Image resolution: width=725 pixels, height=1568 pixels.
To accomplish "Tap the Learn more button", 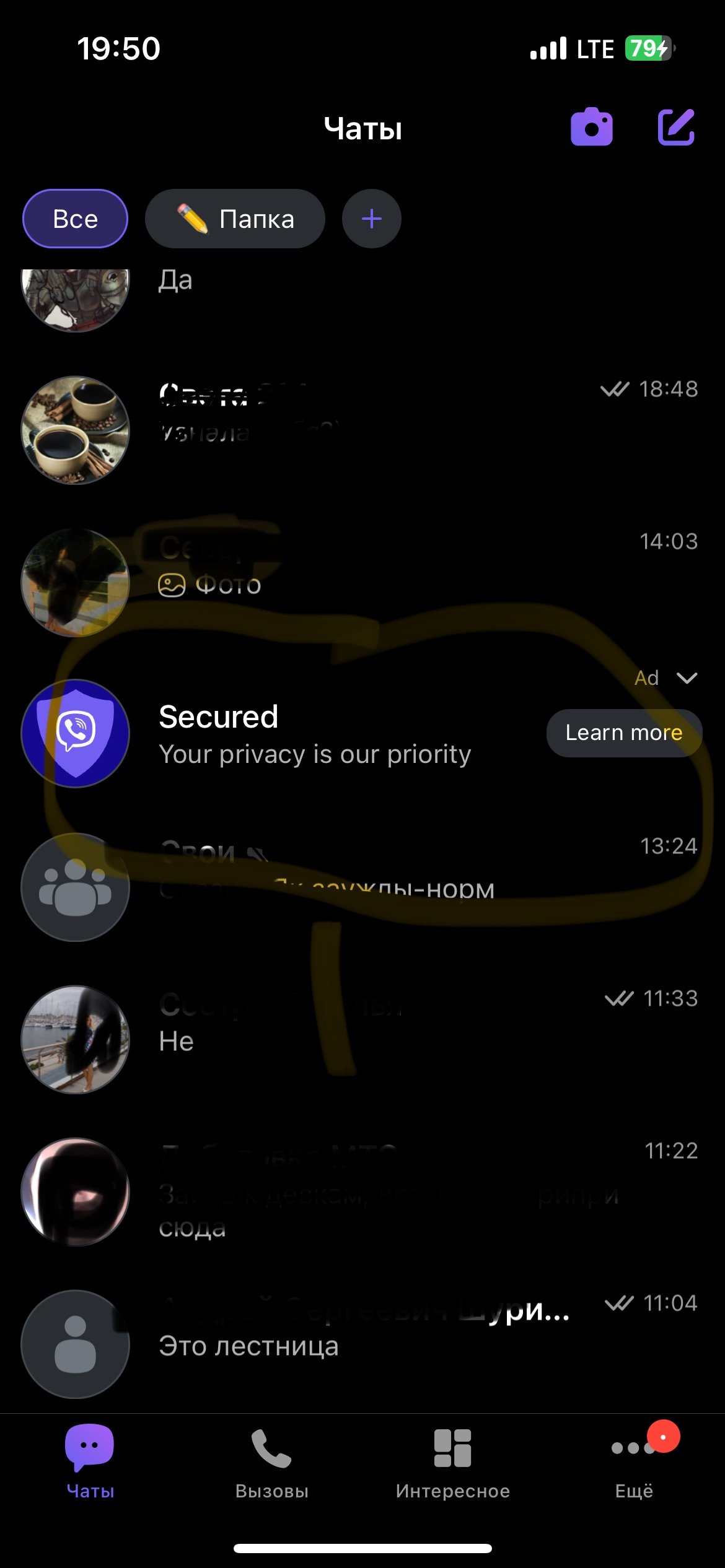I will (623, 733).
